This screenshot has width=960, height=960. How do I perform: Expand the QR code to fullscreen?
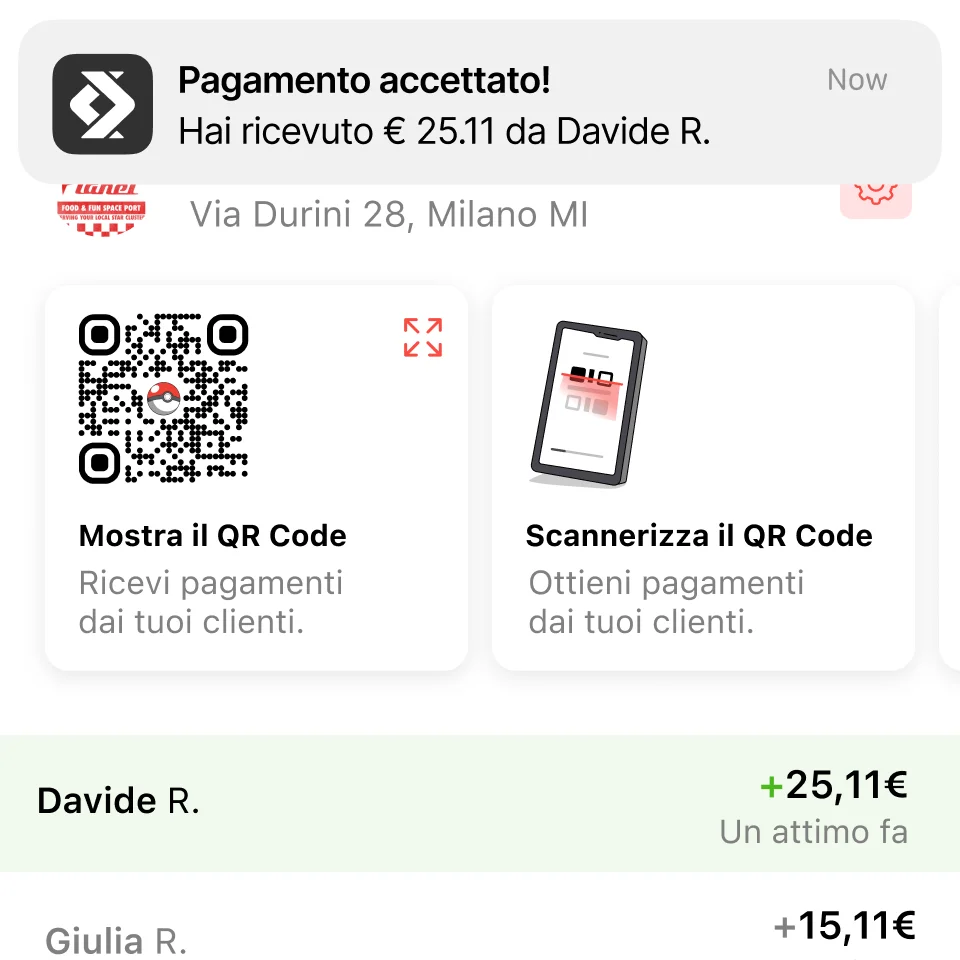pyautogui.click(x=423, y=337)
